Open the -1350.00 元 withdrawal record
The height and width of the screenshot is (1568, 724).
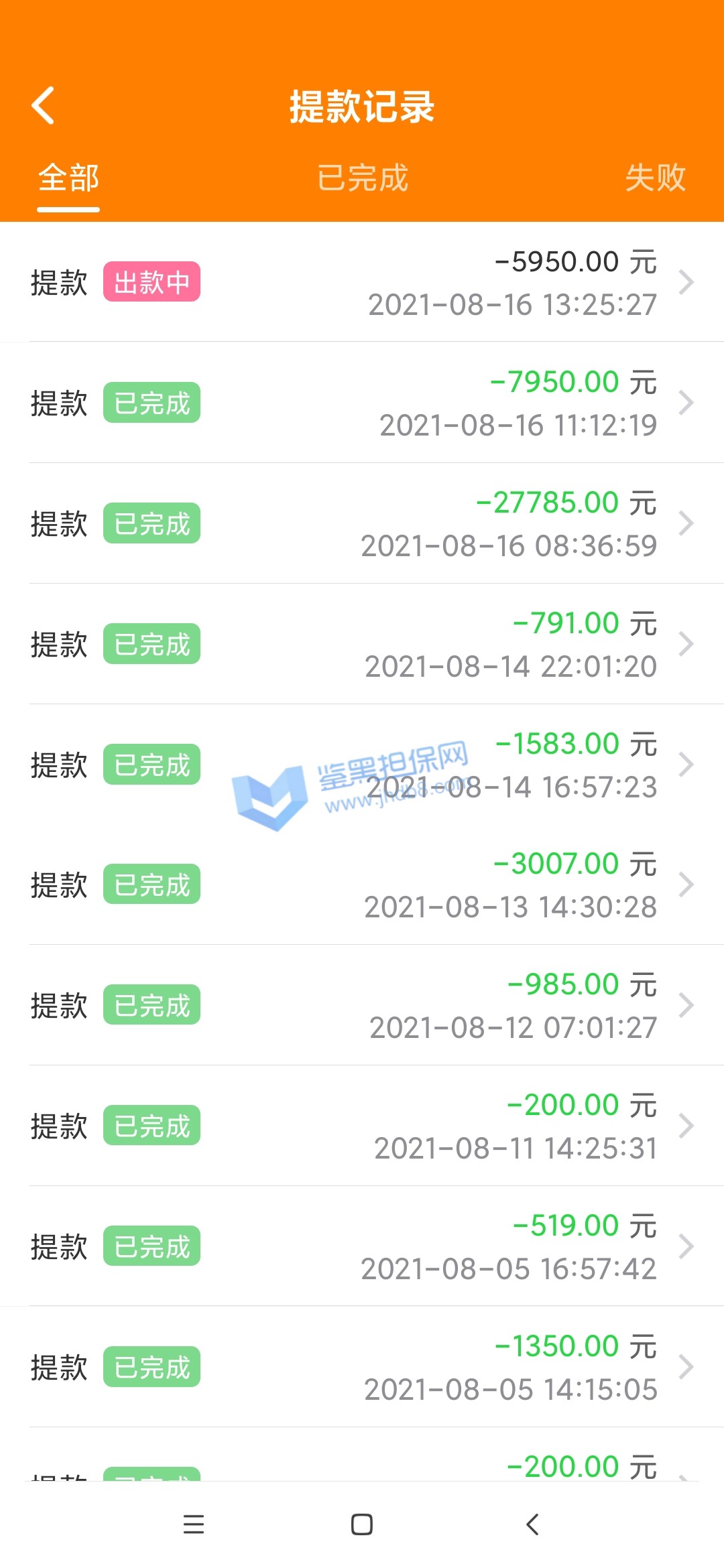(x=362, y=1367)
